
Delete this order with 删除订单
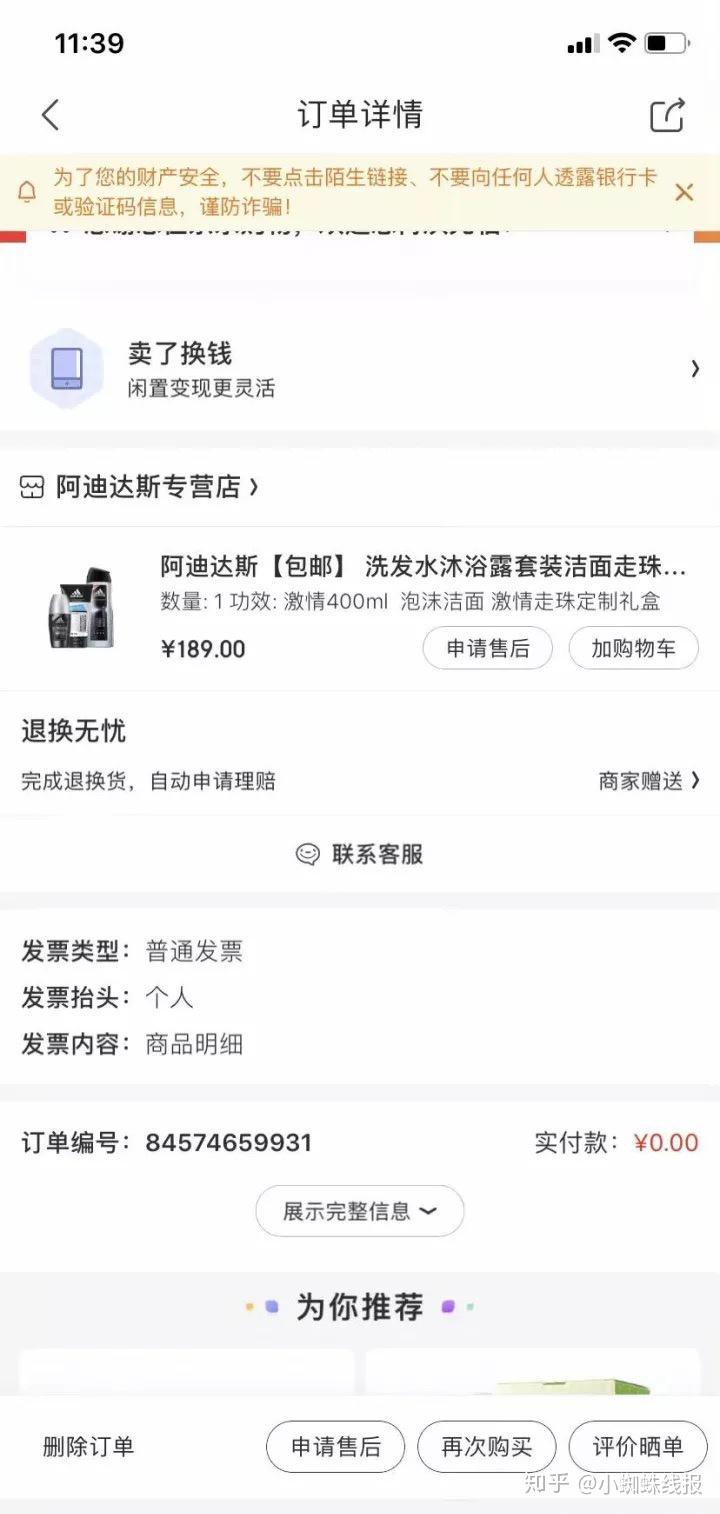[88, 1446]
